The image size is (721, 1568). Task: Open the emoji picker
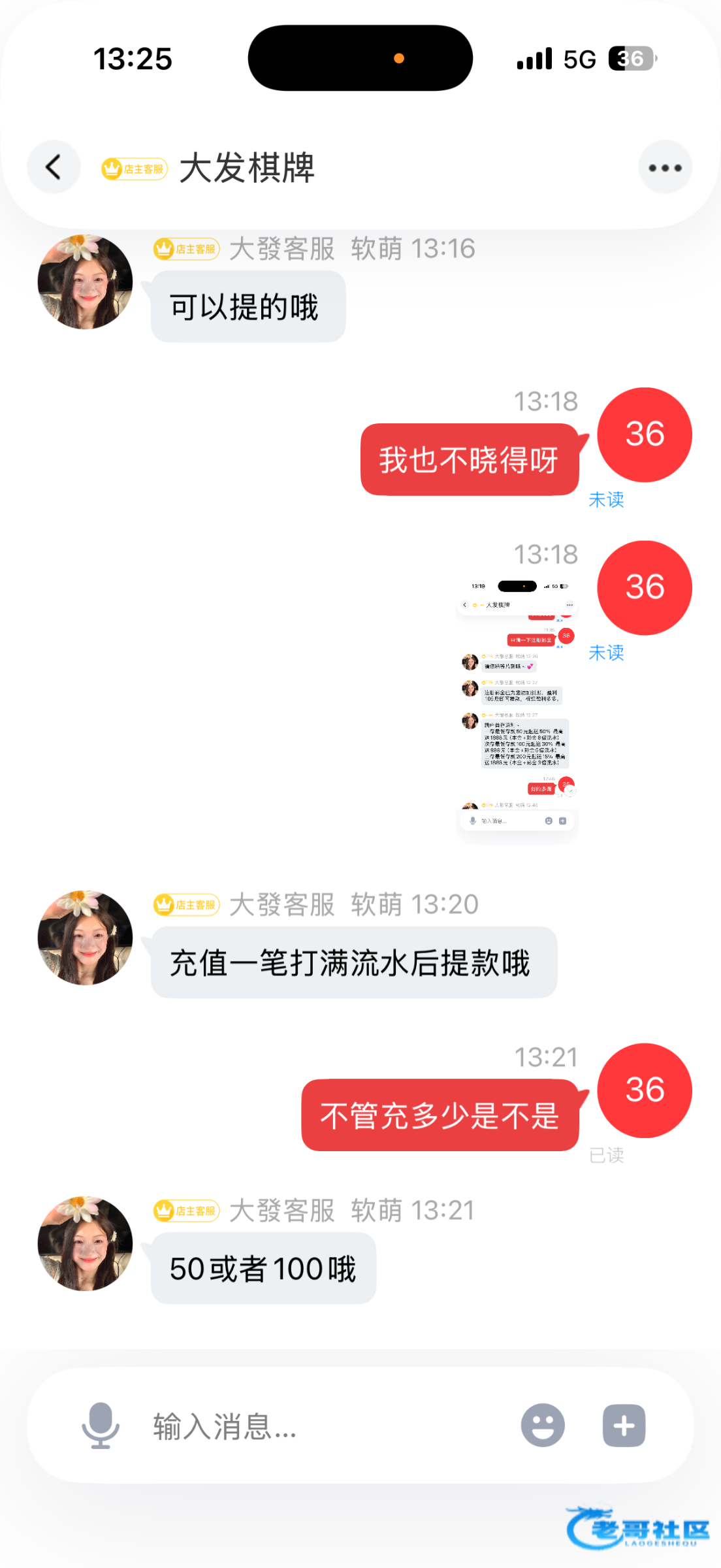click(x=543, y=1426)
